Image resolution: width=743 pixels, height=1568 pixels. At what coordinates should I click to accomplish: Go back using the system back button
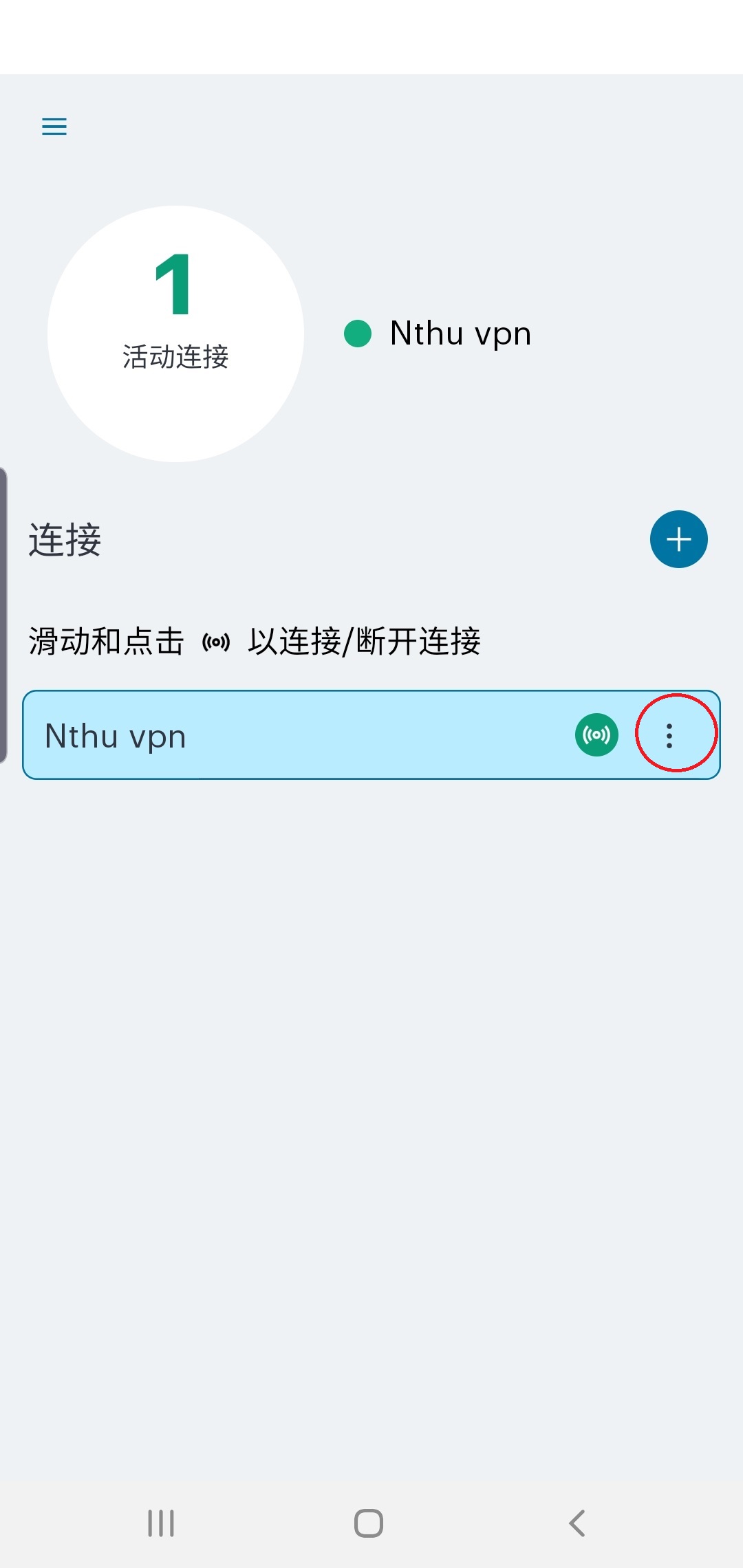click(x=577, y=1523)
